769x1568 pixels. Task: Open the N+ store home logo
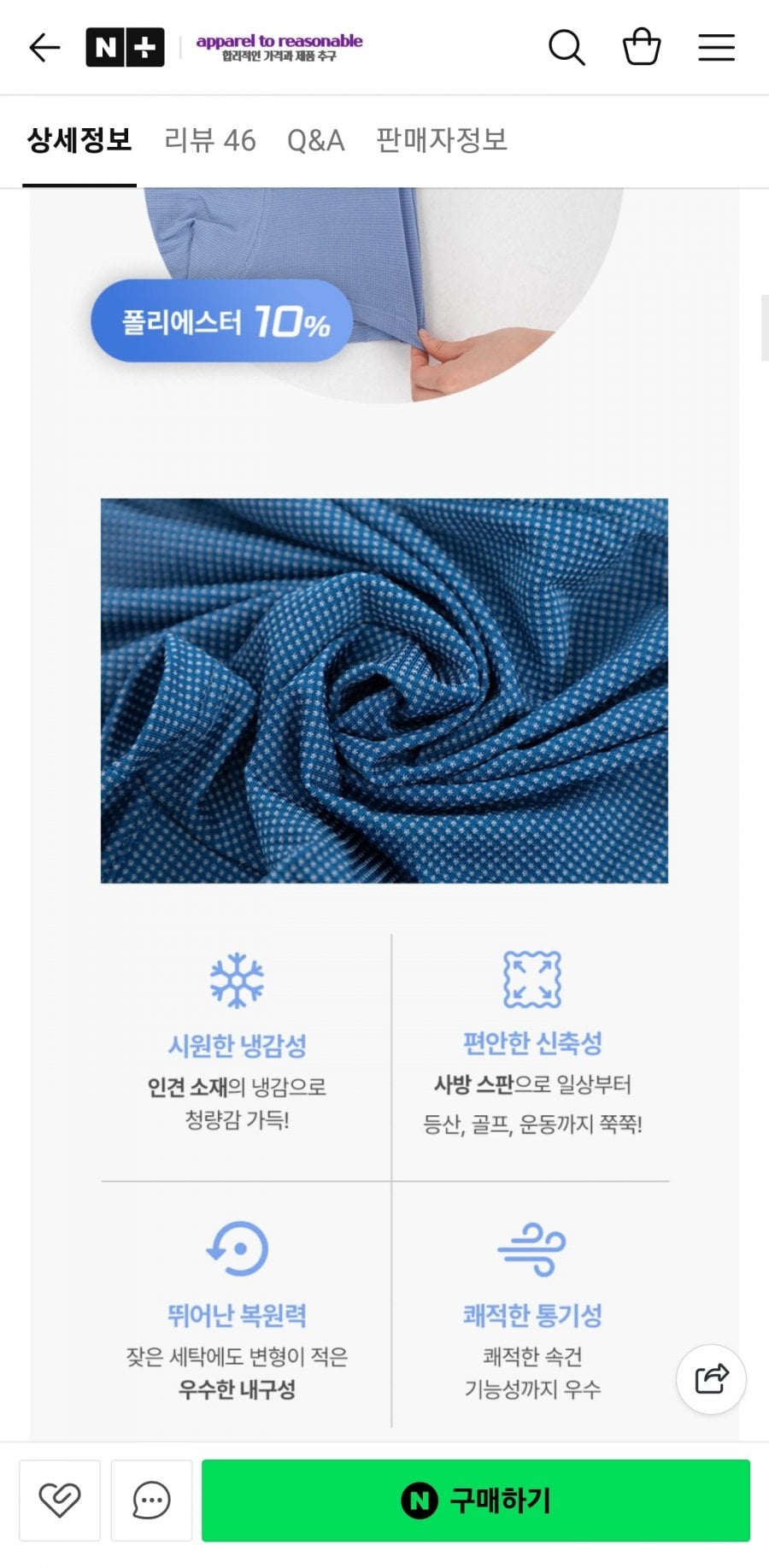tap(125, 48)
